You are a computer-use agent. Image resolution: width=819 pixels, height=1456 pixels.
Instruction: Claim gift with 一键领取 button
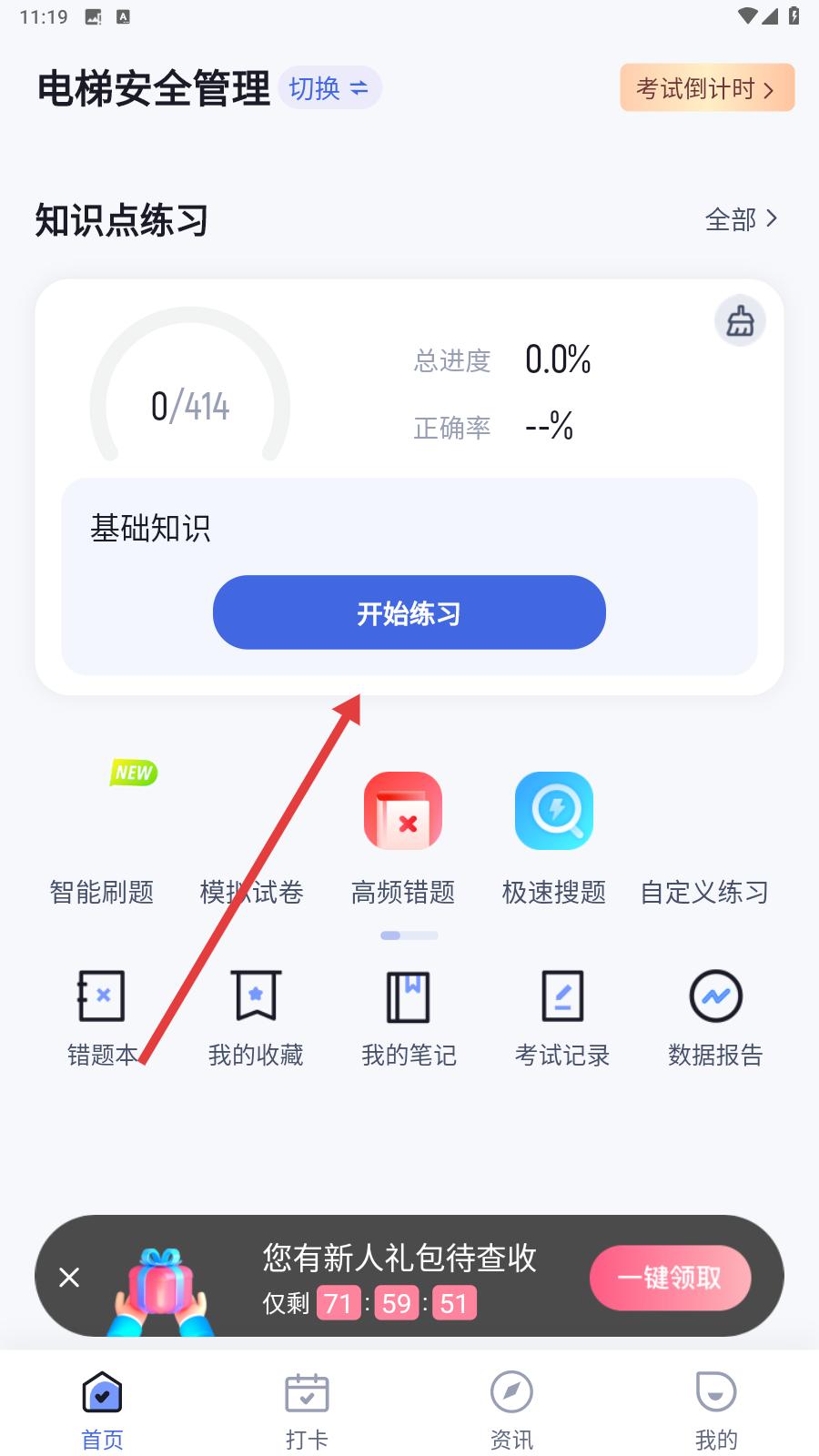point(670,1278)
